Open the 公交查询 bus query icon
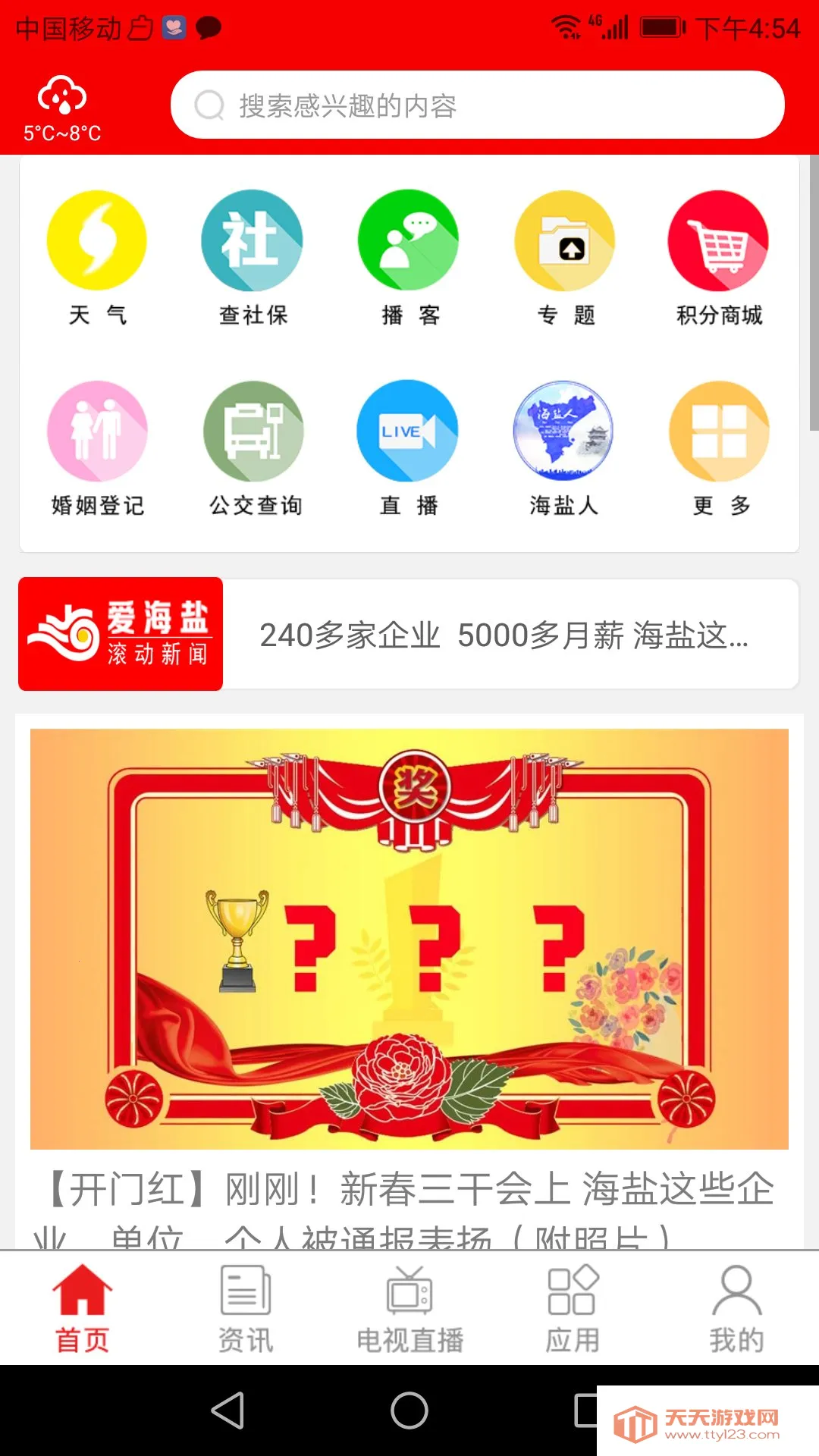This screenshot has height=1456, width=819. pos(253,431)
